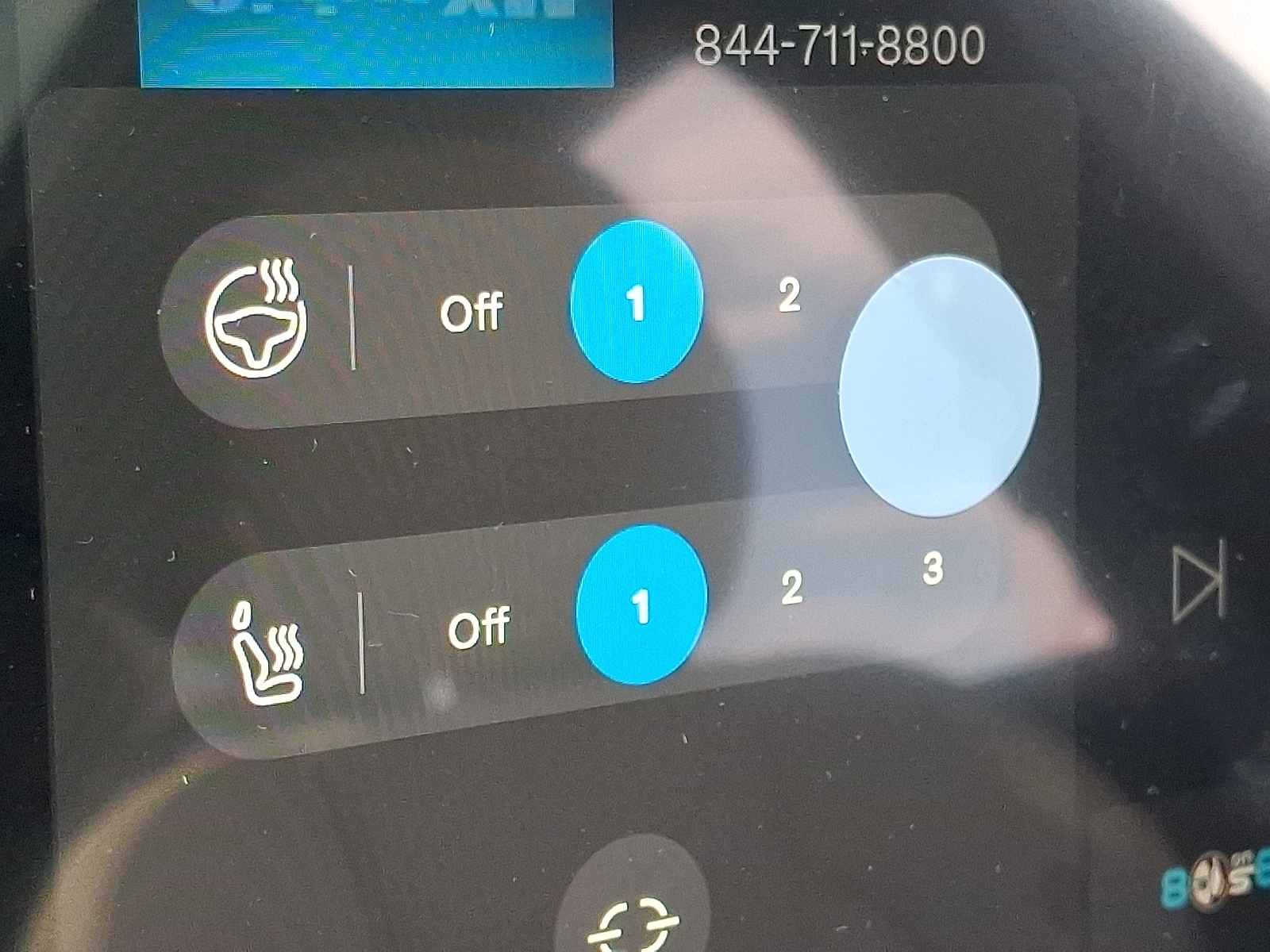Set heated seat to level 1
Image resolution: width=1270 pixels, height=952 pixels.
tap(641, 605)
